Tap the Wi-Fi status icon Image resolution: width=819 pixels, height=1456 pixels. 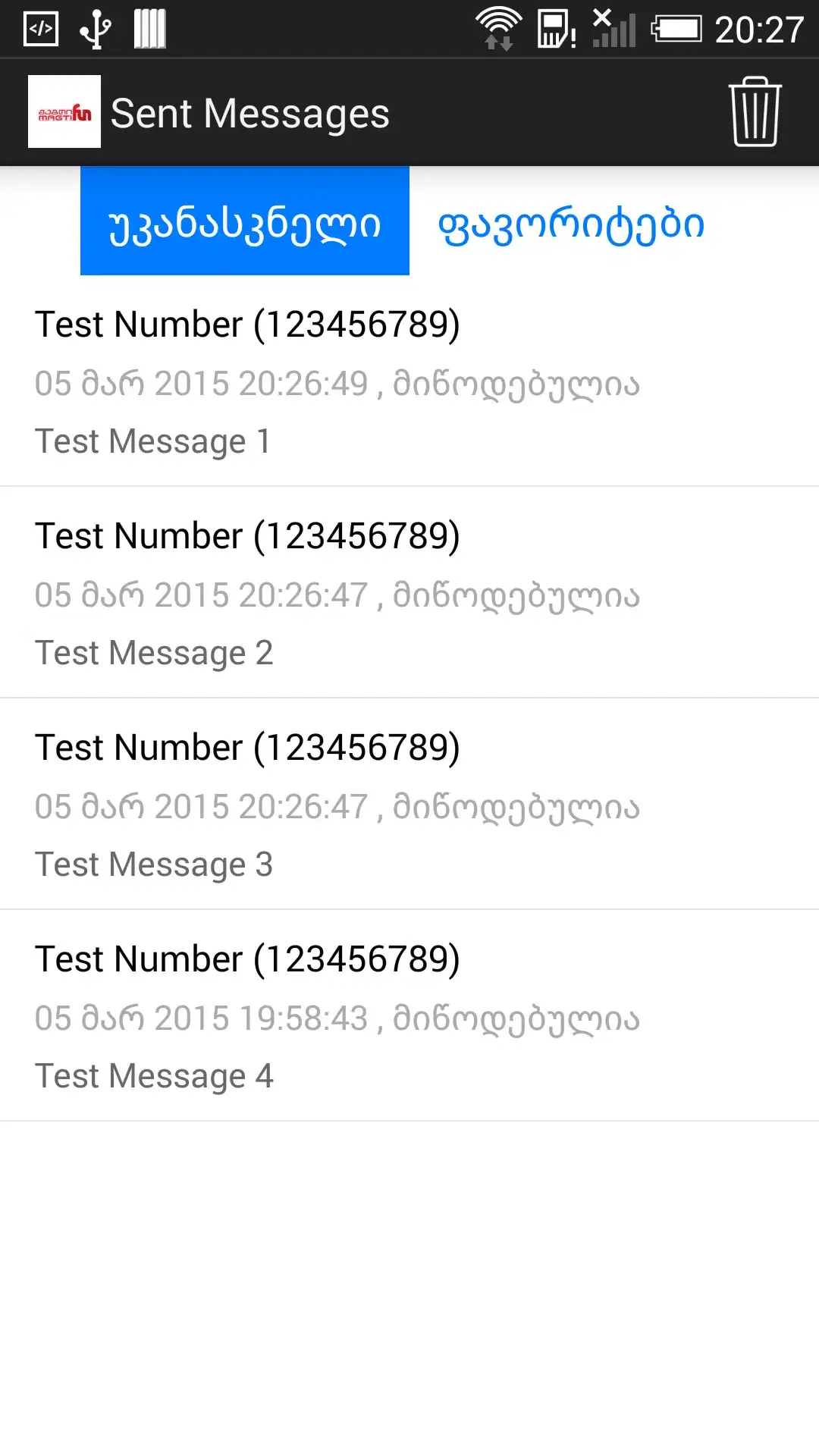click(x=498, y=29)
